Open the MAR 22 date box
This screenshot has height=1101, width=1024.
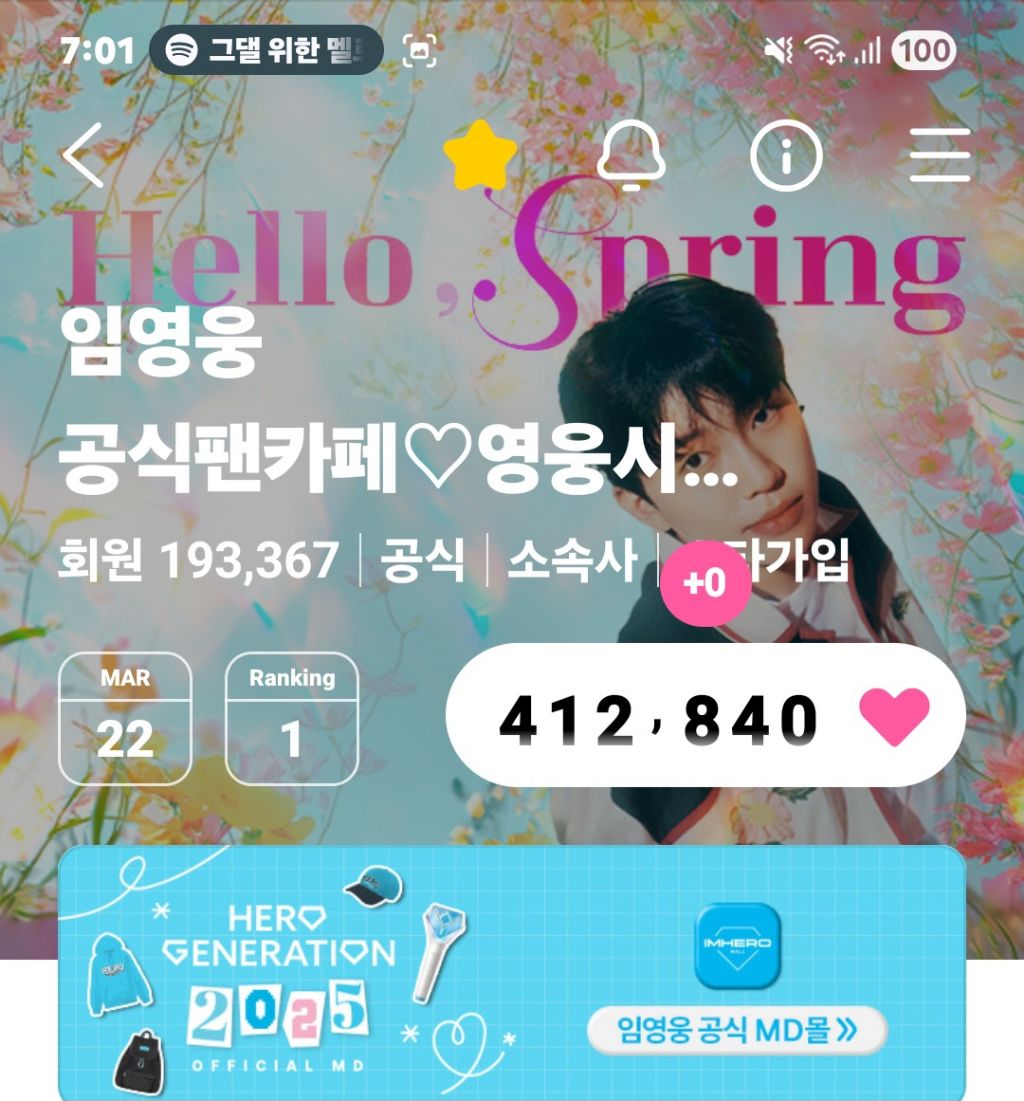[x=125, y=718]
